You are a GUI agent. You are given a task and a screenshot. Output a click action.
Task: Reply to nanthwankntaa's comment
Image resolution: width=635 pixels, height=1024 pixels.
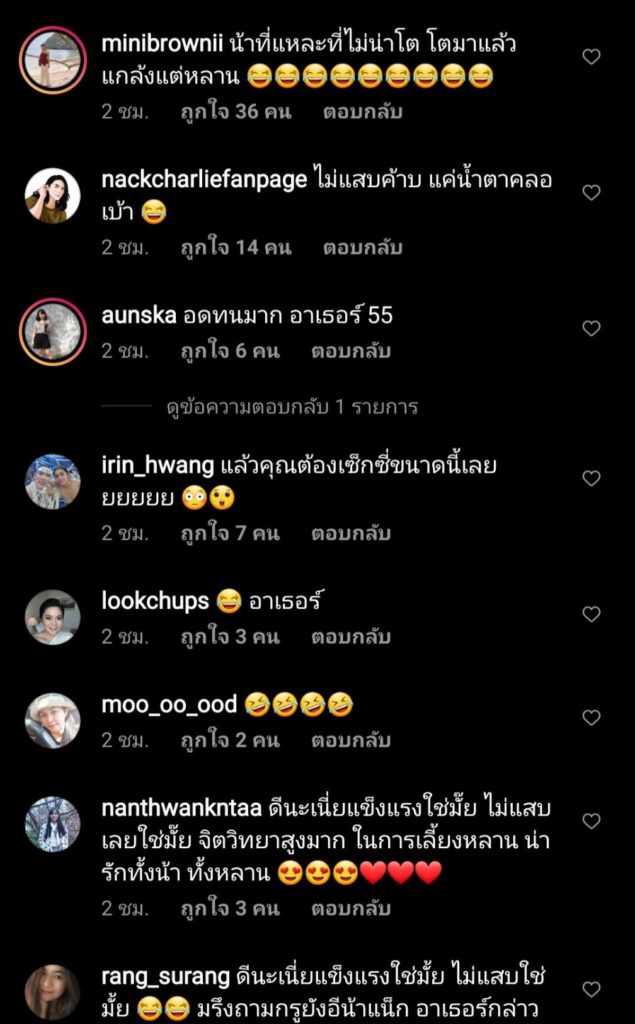coord(351,908)
